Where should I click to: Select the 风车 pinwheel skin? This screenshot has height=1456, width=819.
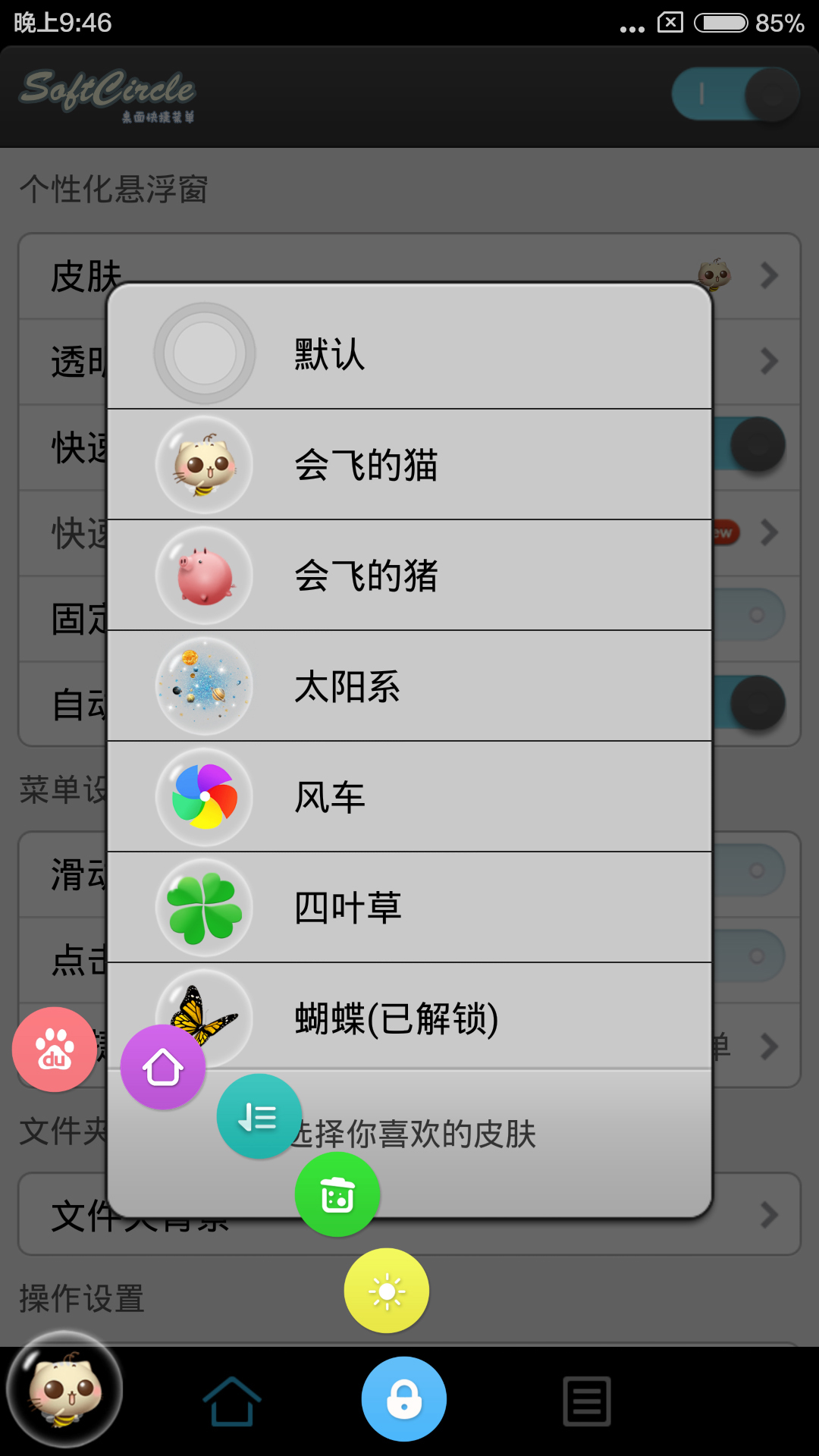tap(409, 797)
